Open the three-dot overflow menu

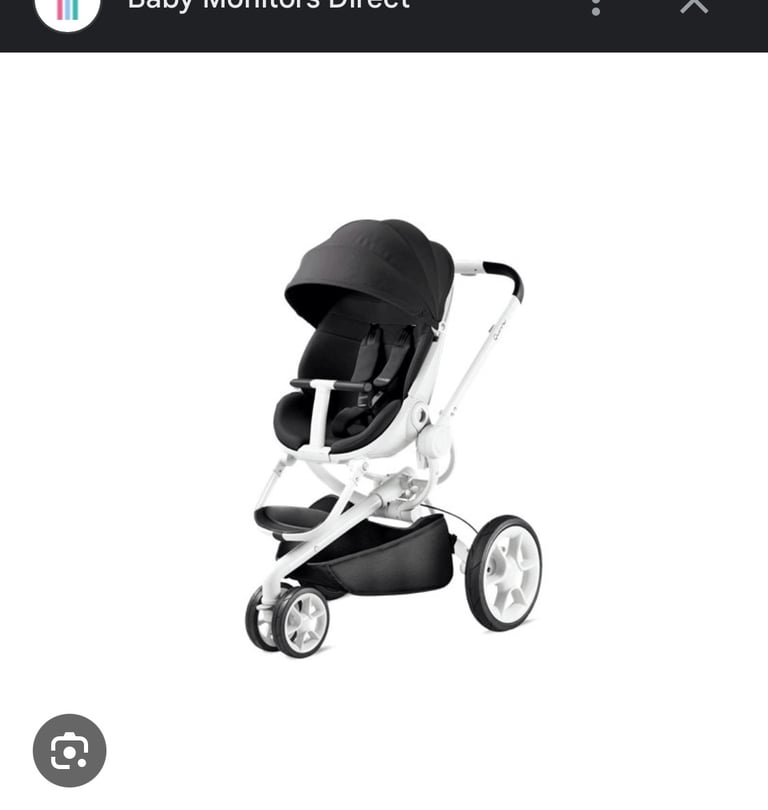point(596,6)
